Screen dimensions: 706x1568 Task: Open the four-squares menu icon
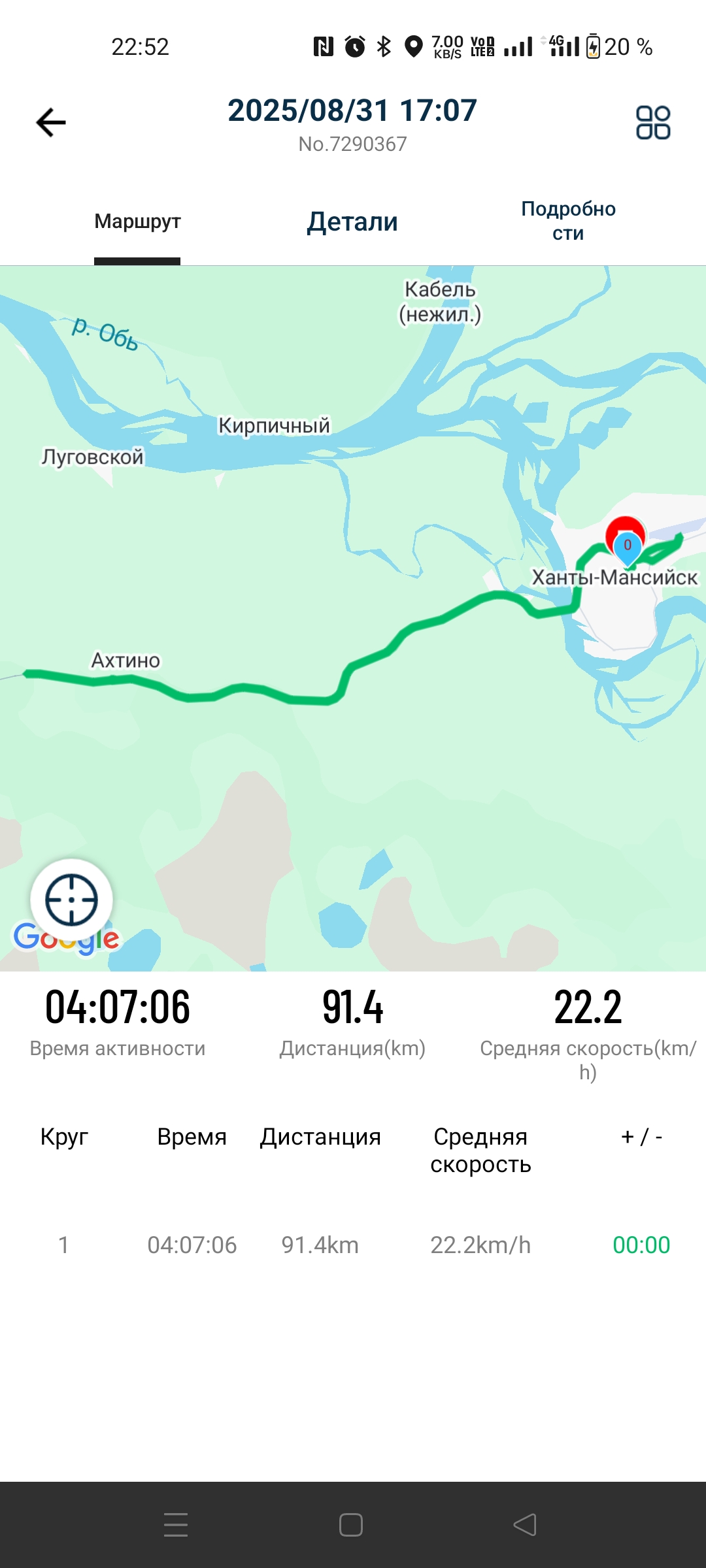pos(653,123)
